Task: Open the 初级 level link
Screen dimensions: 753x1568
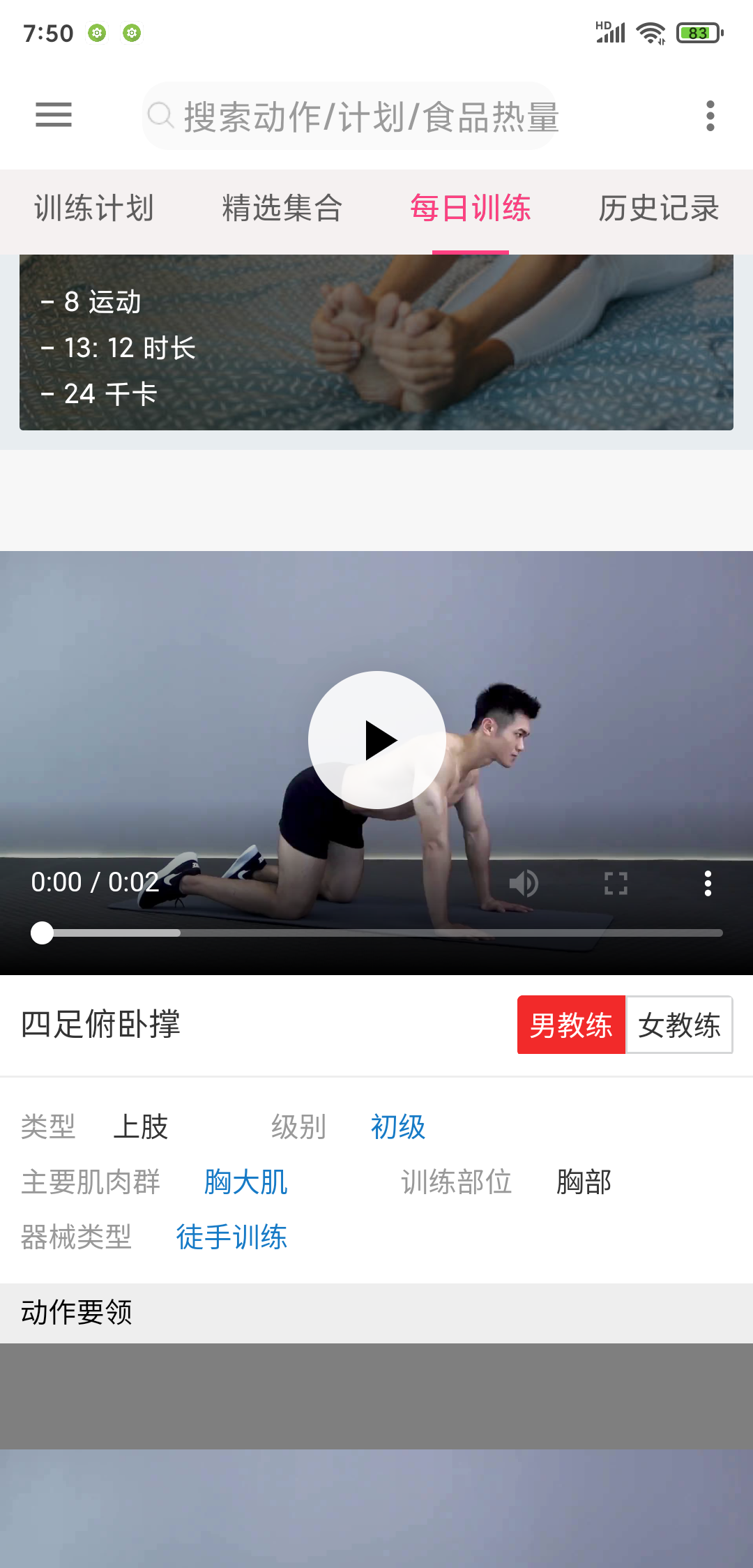Action: click(397, 1127)
